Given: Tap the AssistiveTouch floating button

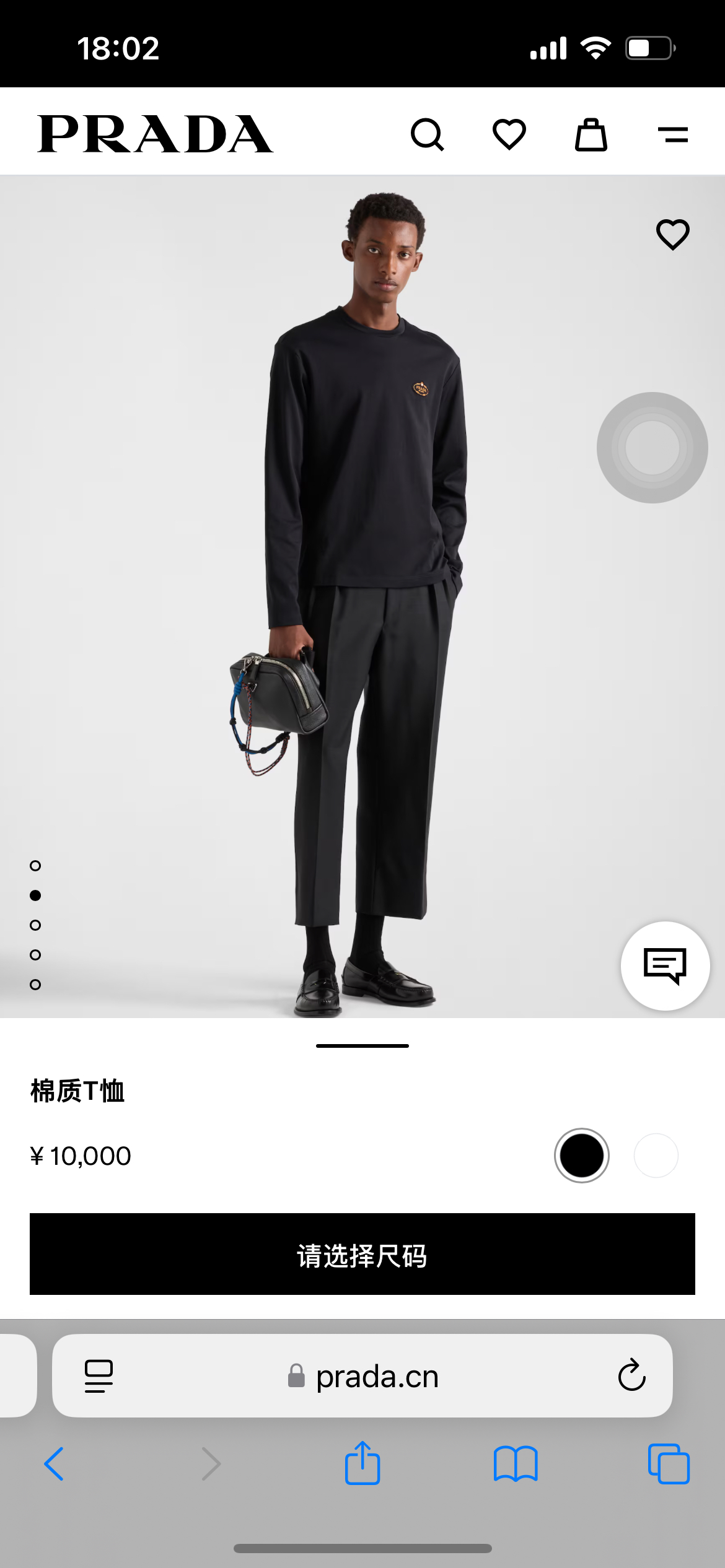Looking at the screenshot, I should (652, 448).
